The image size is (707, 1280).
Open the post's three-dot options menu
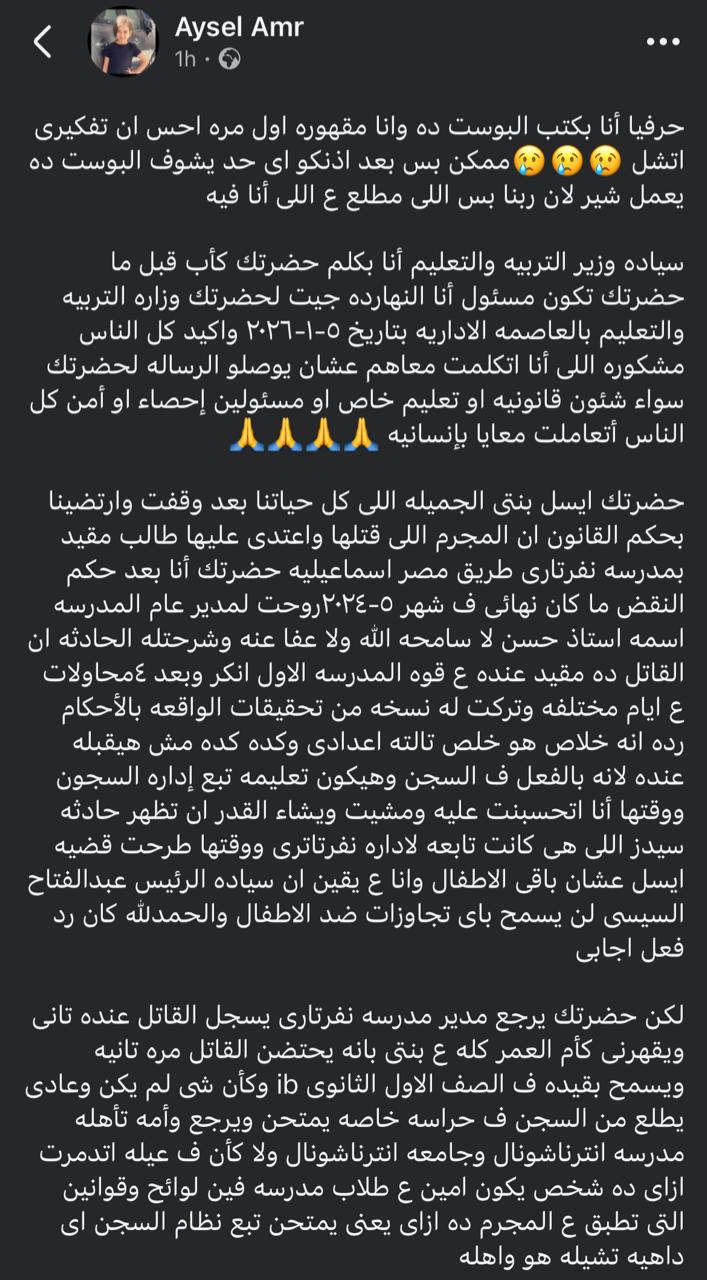coord(663,42)
